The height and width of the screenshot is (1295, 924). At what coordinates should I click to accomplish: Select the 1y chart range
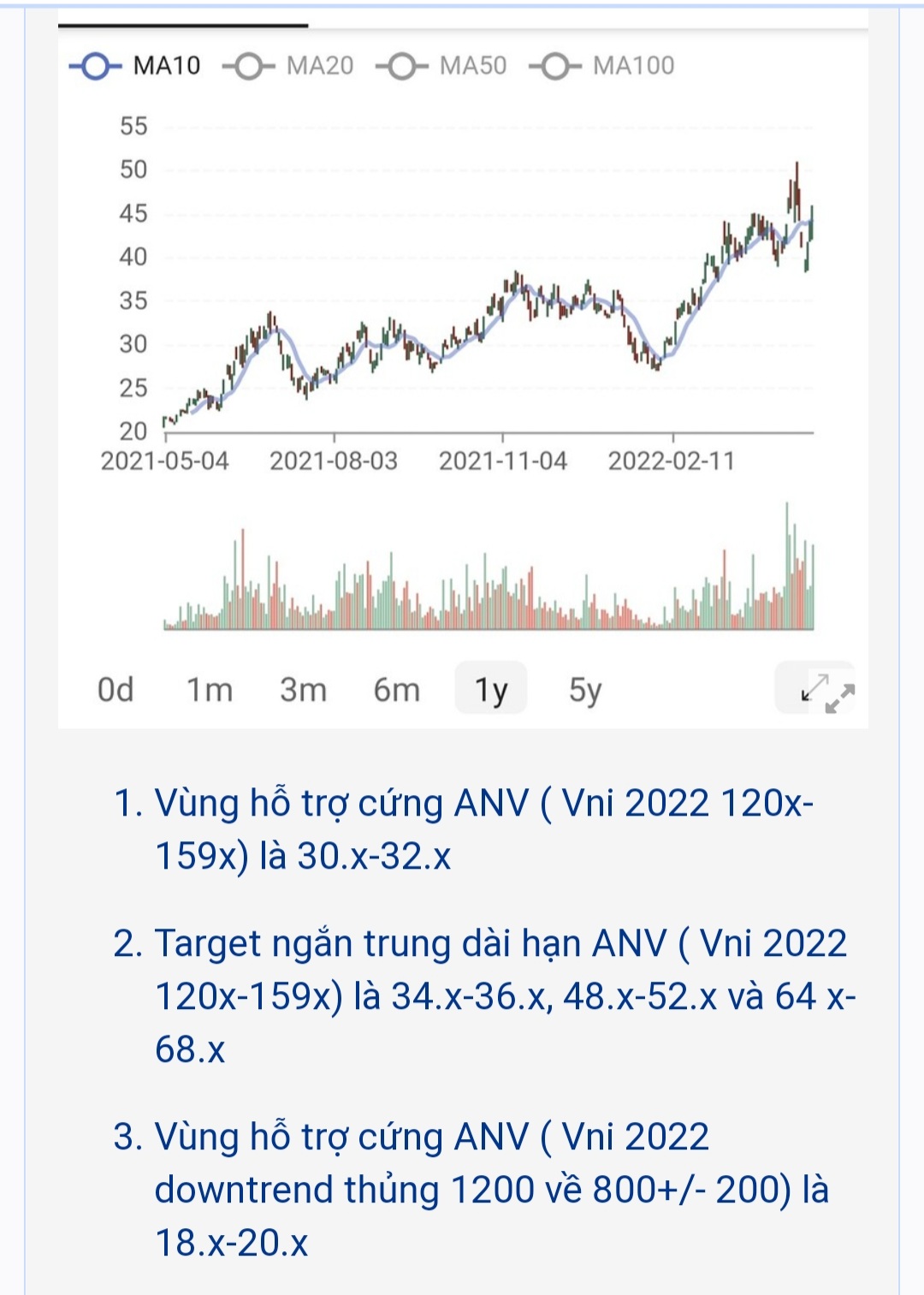[x=491, y=689]
